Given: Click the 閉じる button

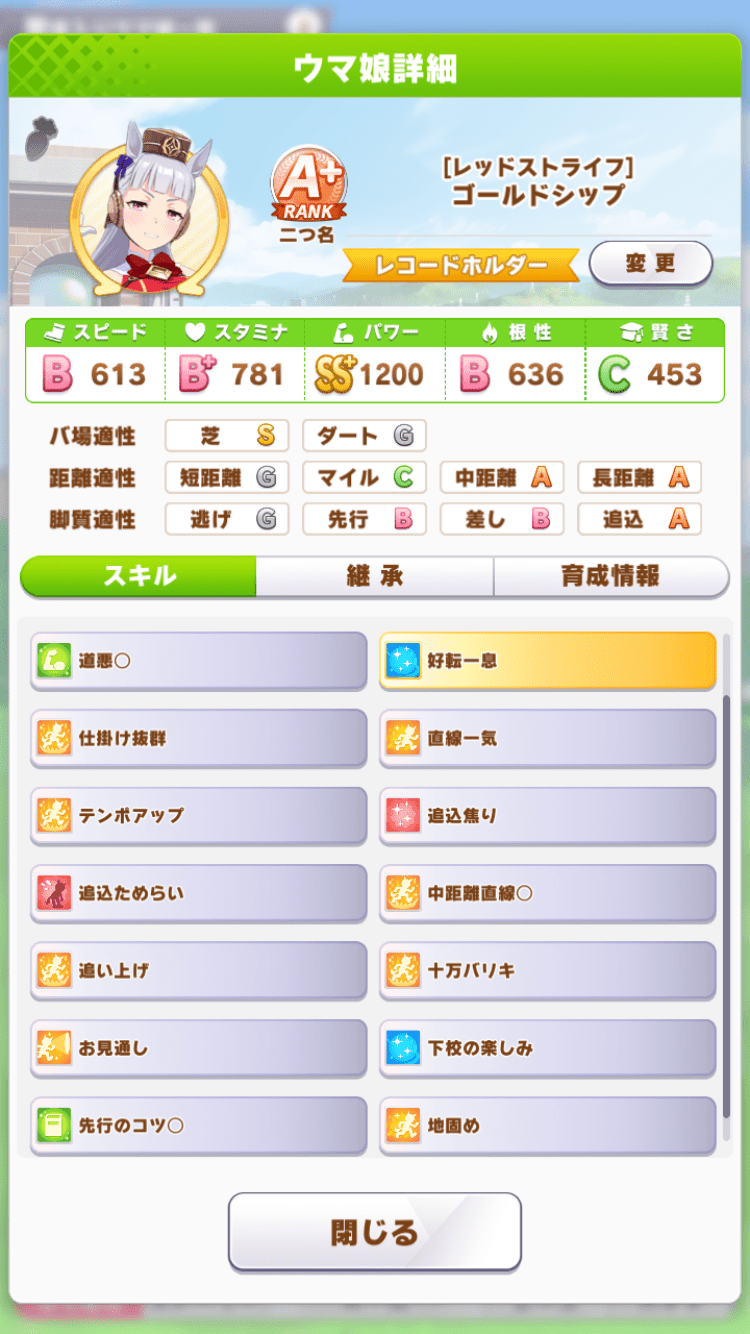Looking at the screenshot, I should pyautogui.click(x=374, y=1233).
